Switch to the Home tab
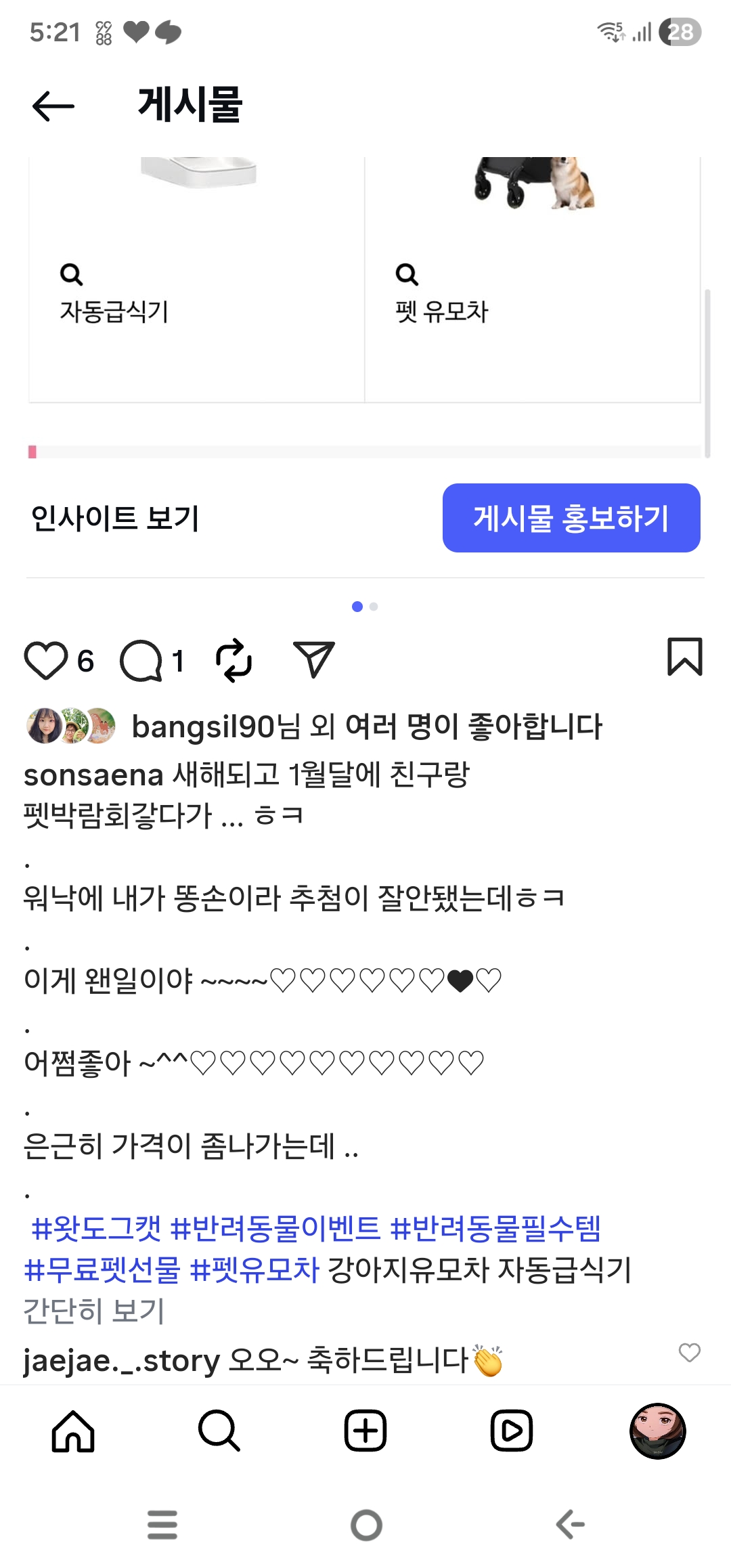The image size is (731, 1568). (x=73, y=1431)
